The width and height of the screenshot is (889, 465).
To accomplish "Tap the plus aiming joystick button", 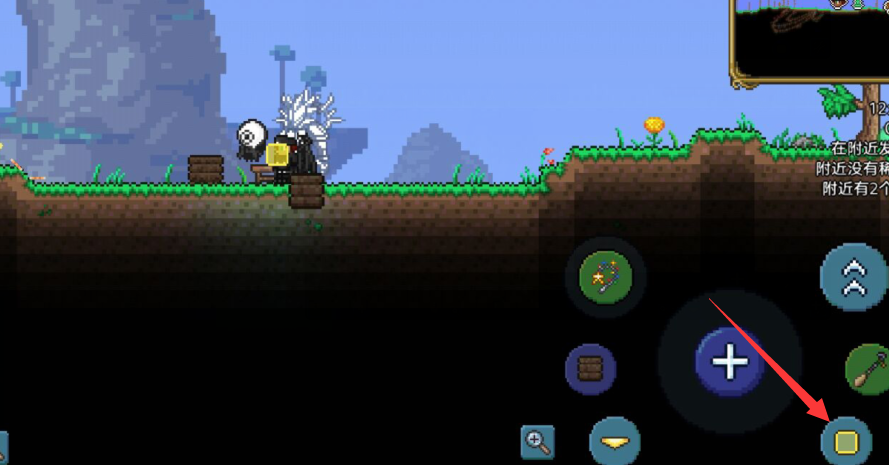I will click(x=730, y=361).
